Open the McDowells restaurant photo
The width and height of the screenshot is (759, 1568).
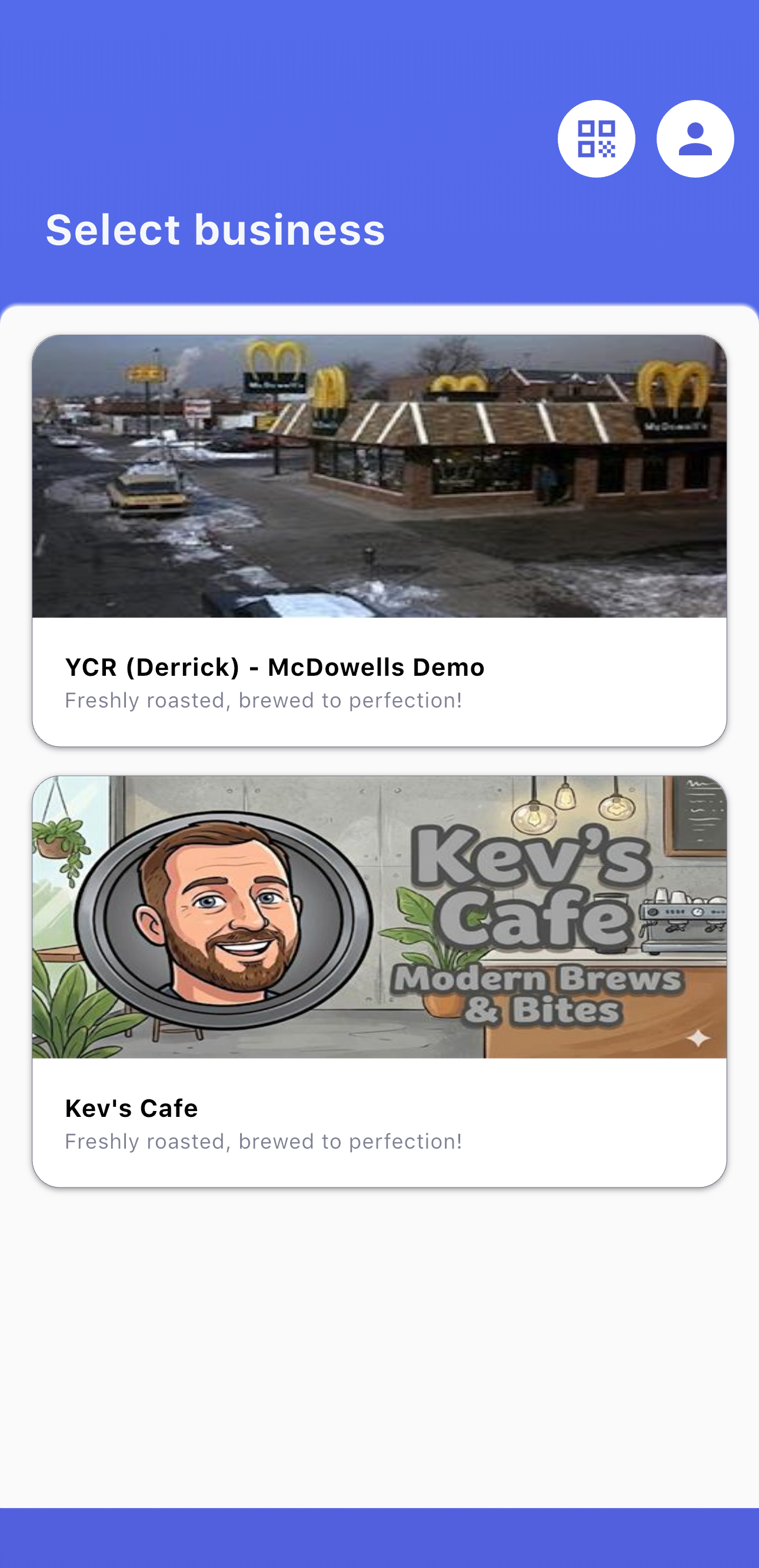click(379, 478)
